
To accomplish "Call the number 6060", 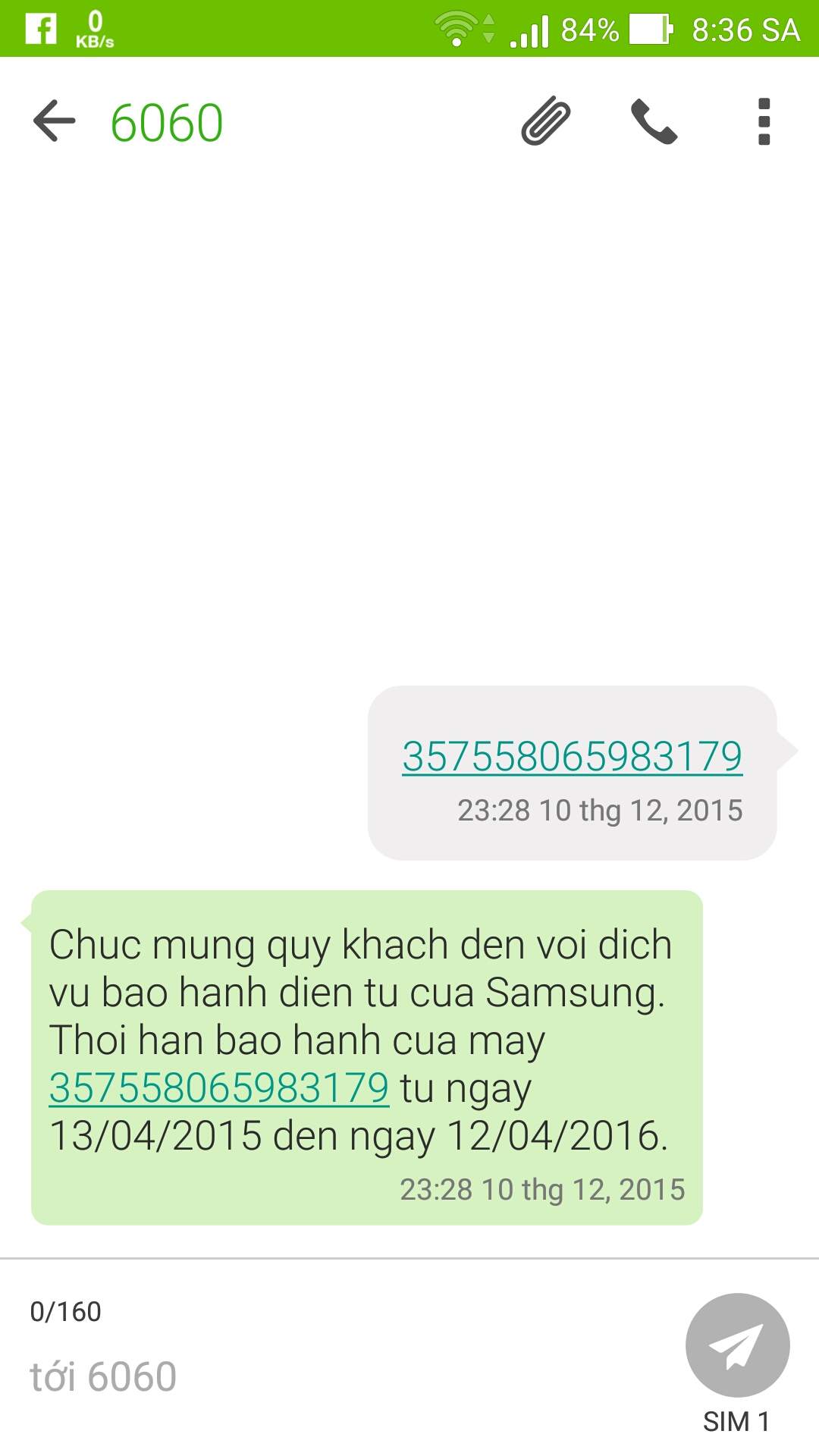I will pos(654,121).
